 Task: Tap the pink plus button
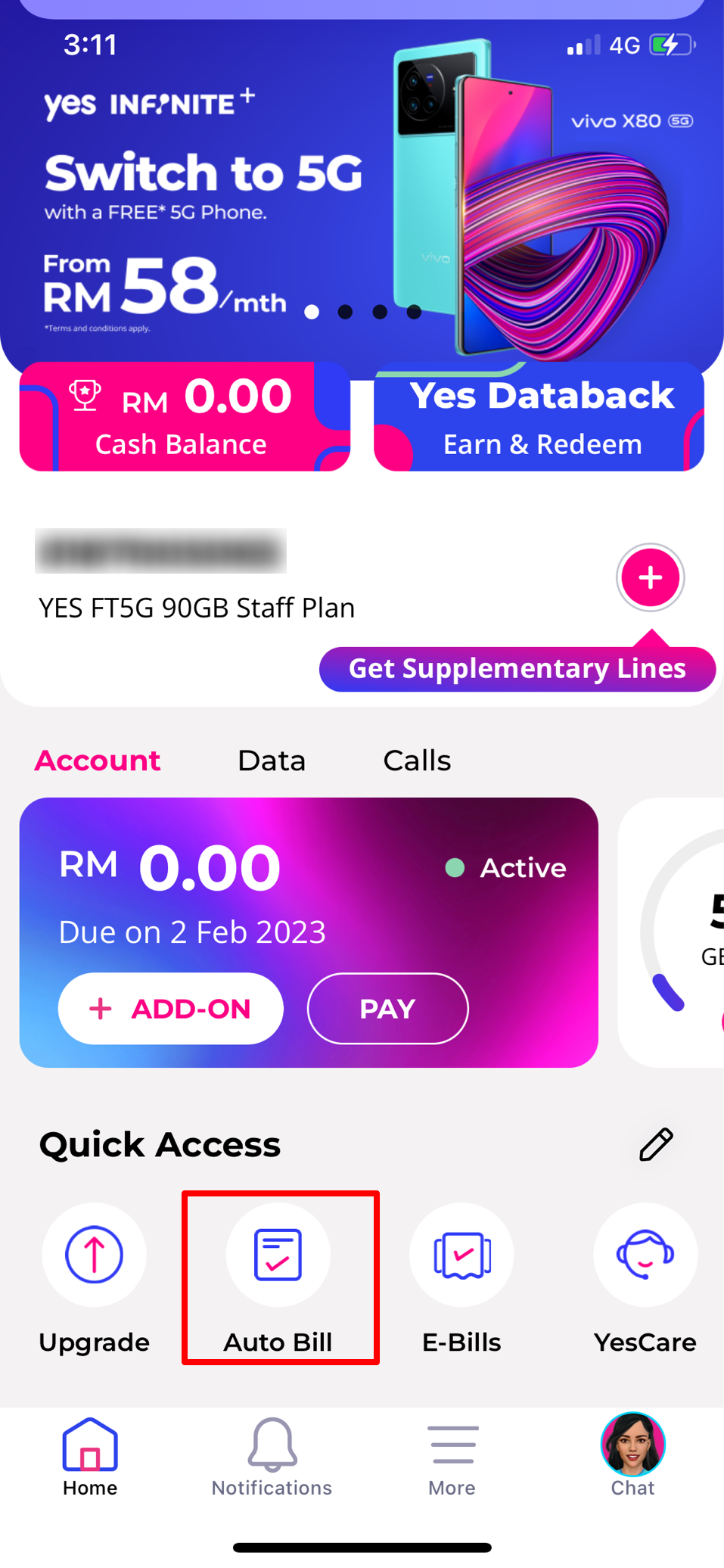click(650, 578)
